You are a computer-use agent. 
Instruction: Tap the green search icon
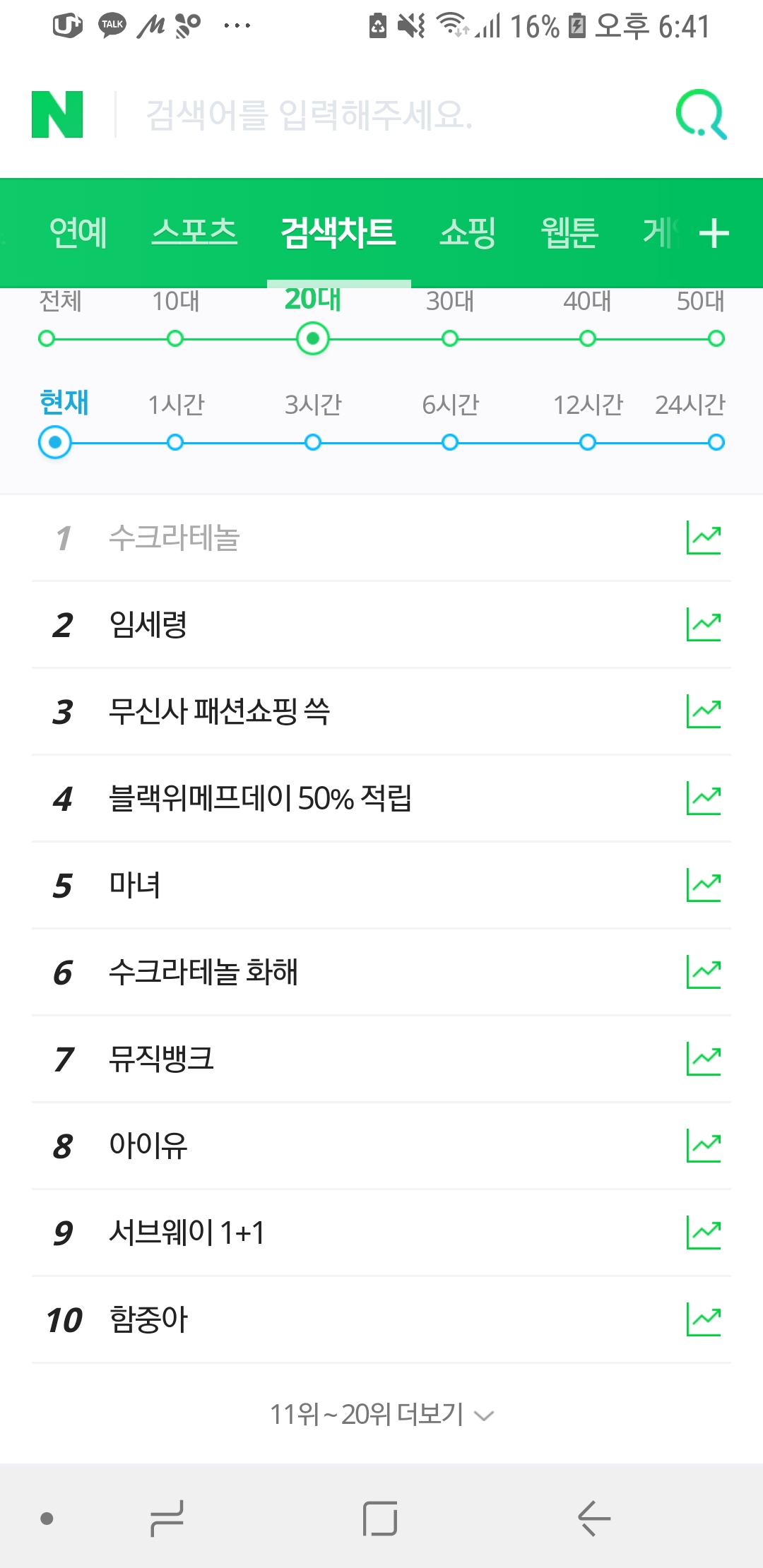[x=702, y=114]
